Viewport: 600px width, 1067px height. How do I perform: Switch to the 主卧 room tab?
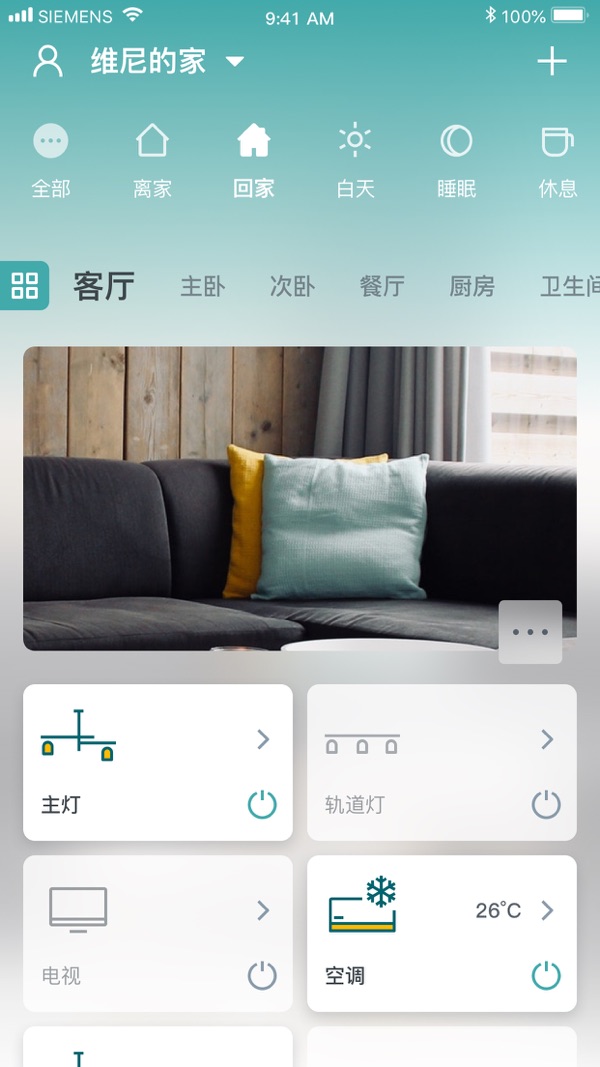(x=202, y=287)
